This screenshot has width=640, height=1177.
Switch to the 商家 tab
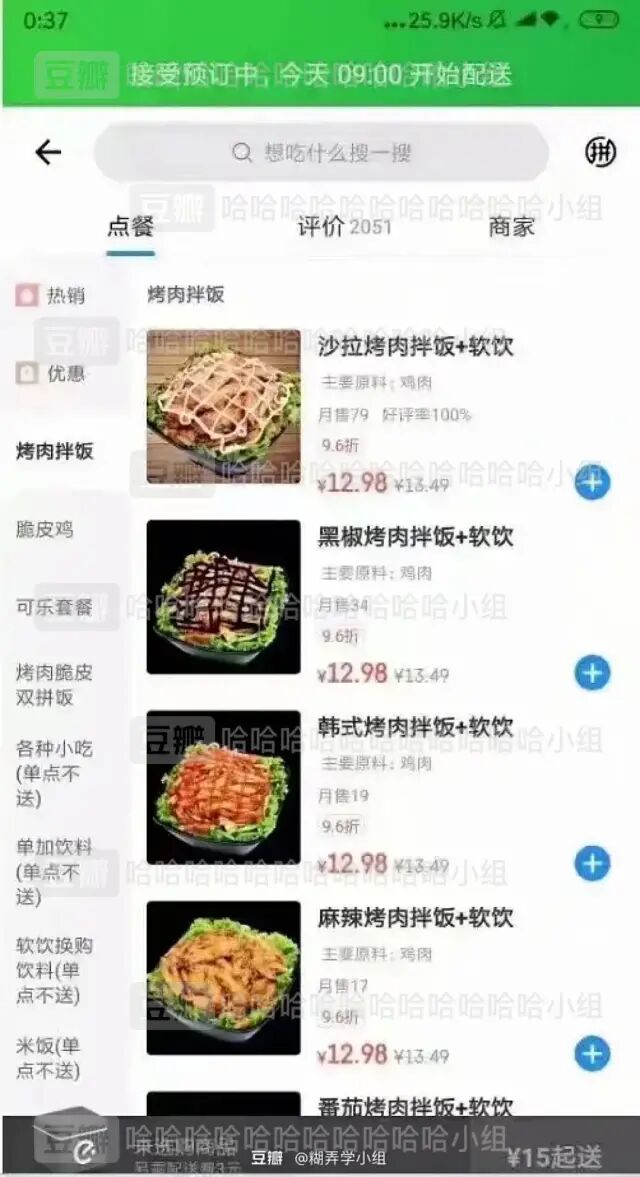511,227
